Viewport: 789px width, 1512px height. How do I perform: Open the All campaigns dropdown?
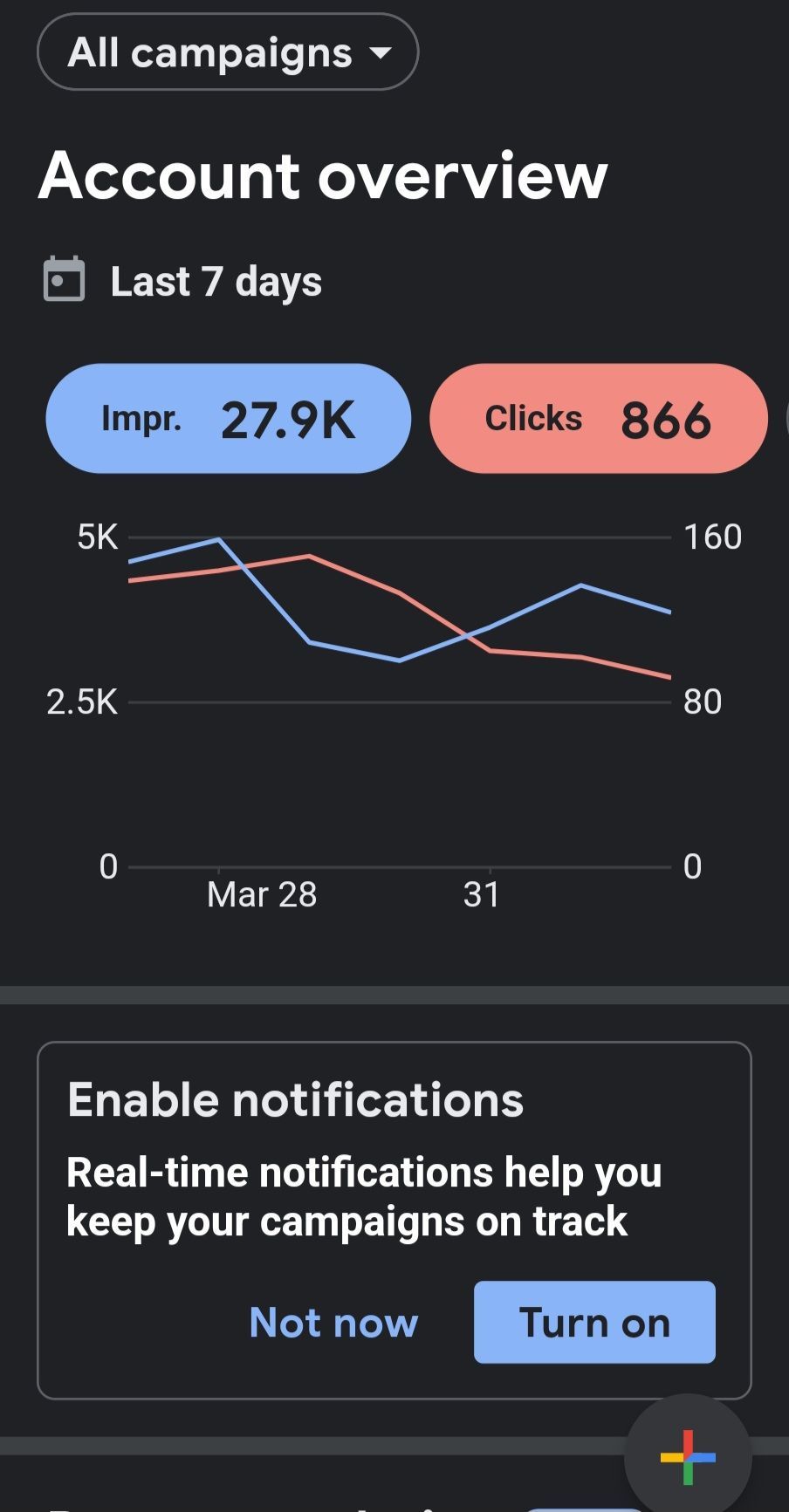228,52
